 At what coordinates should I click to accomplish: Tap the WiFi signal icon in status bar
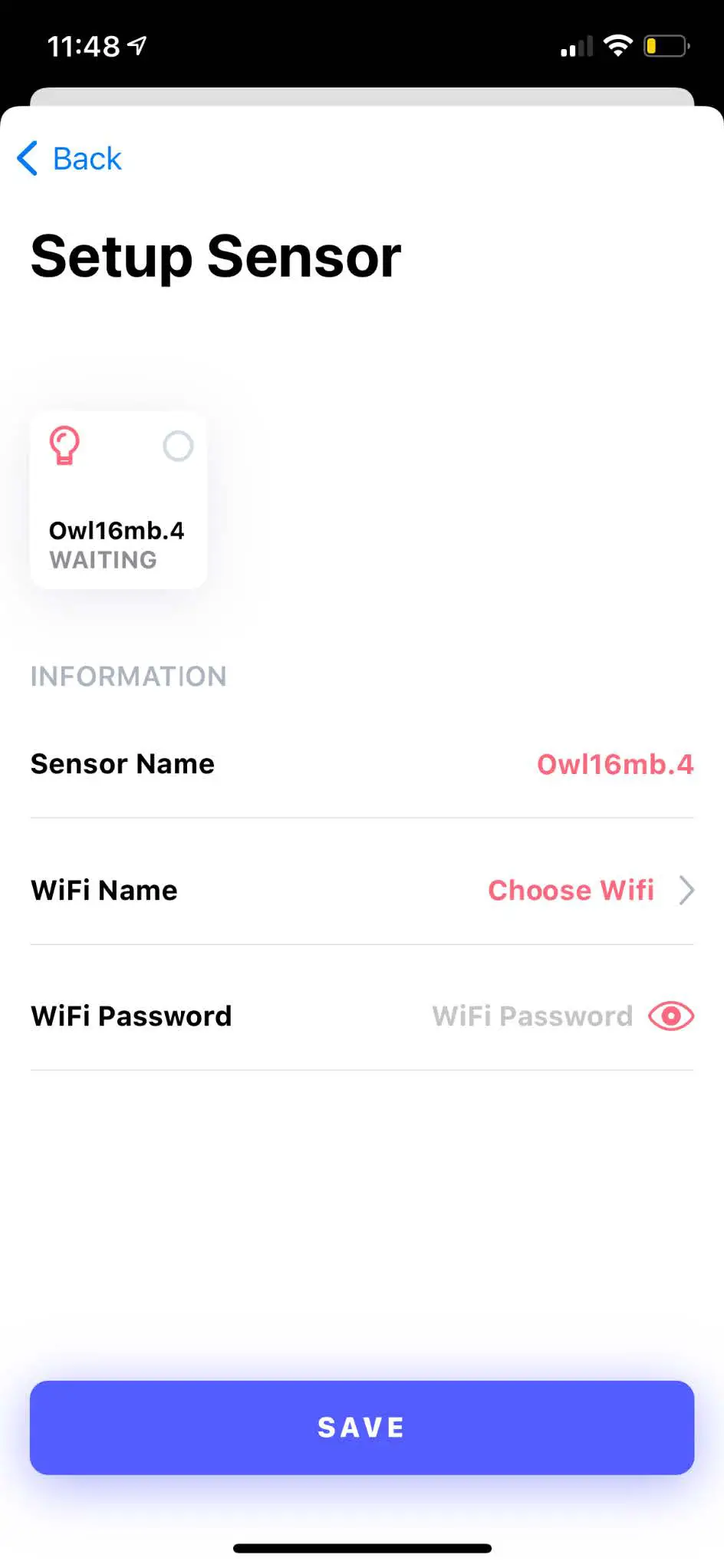(x=618, y=44)
